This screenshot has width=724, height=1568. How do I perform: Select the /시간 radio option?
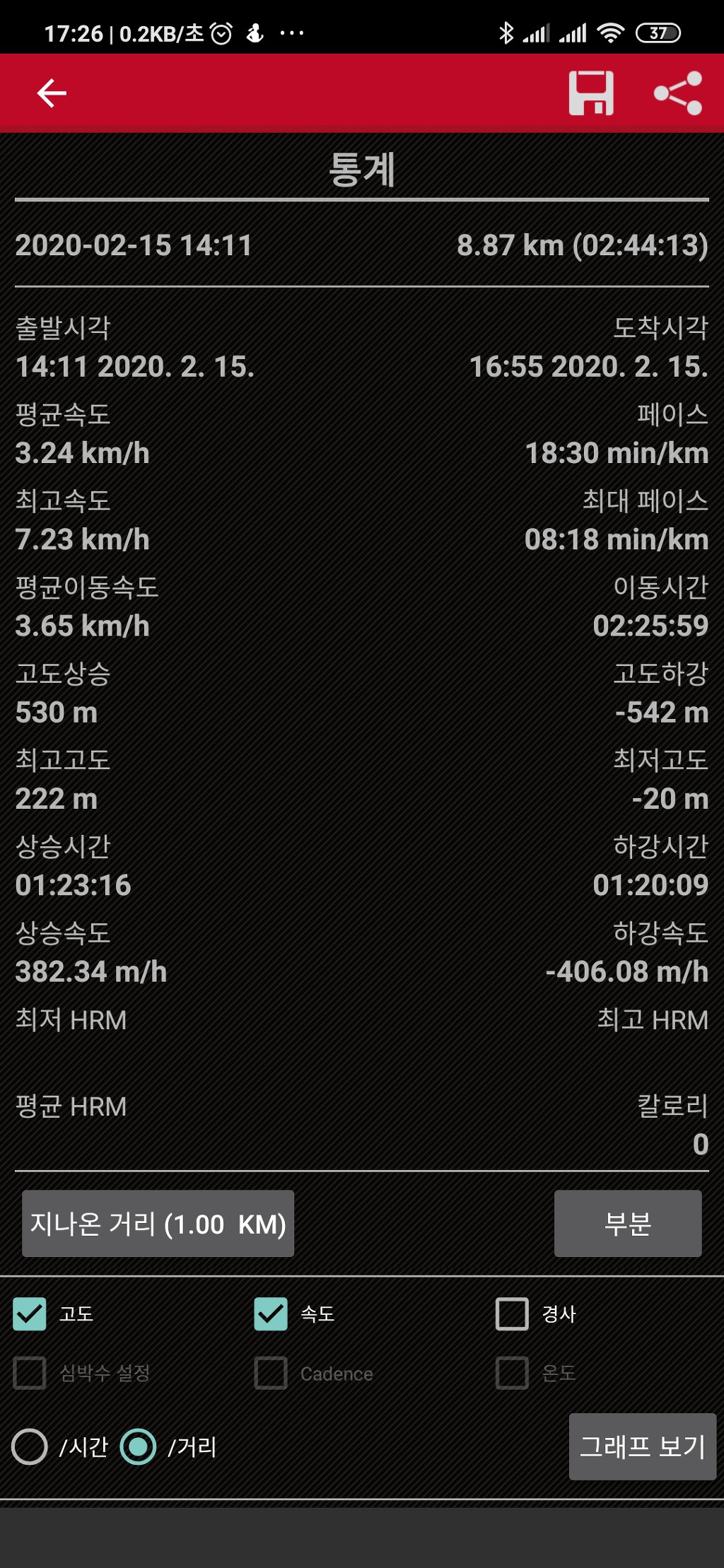(30, 1446)
